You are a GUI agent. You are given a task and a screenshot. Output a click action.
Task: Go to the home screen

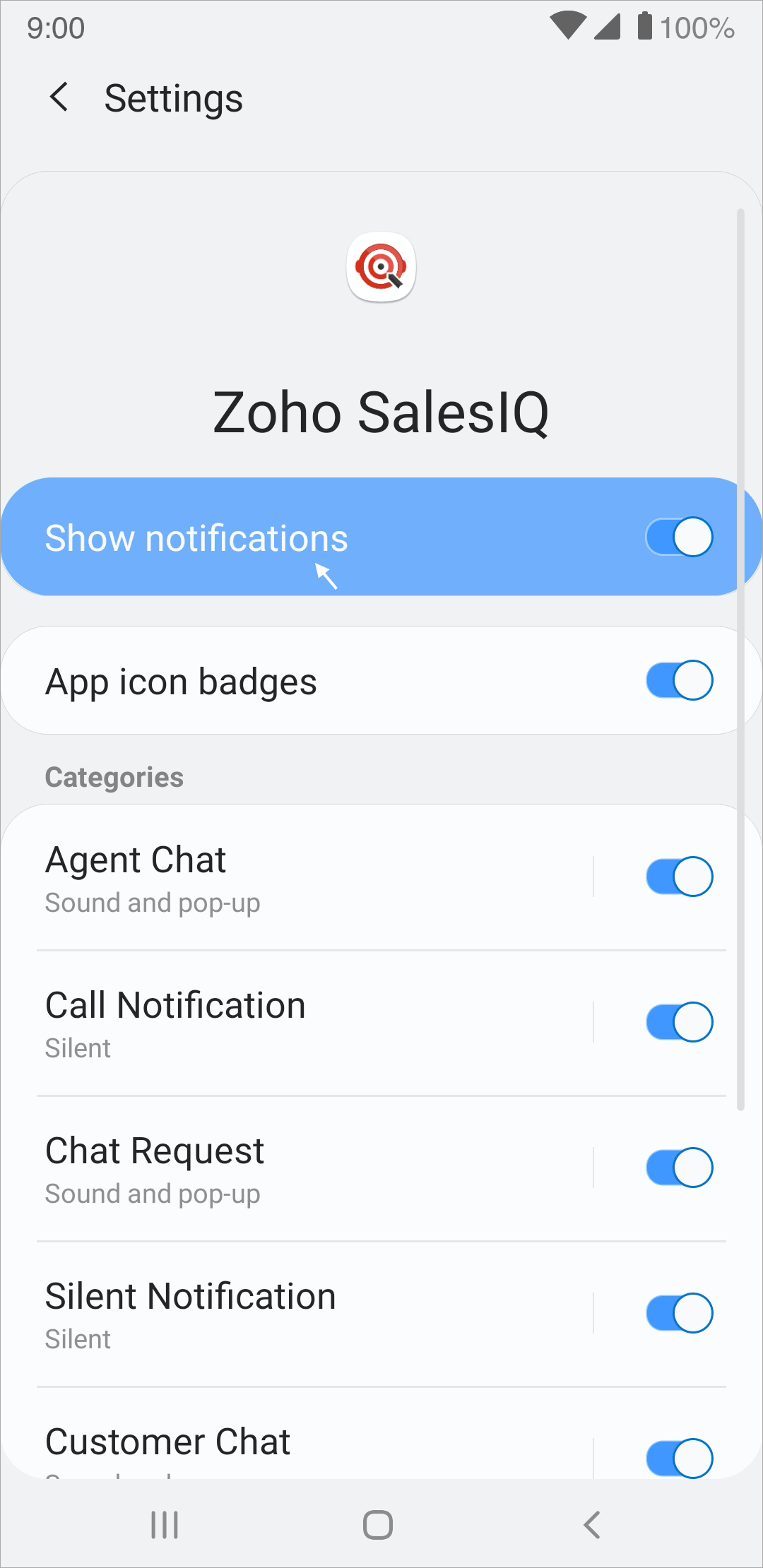coord(378,1525)
